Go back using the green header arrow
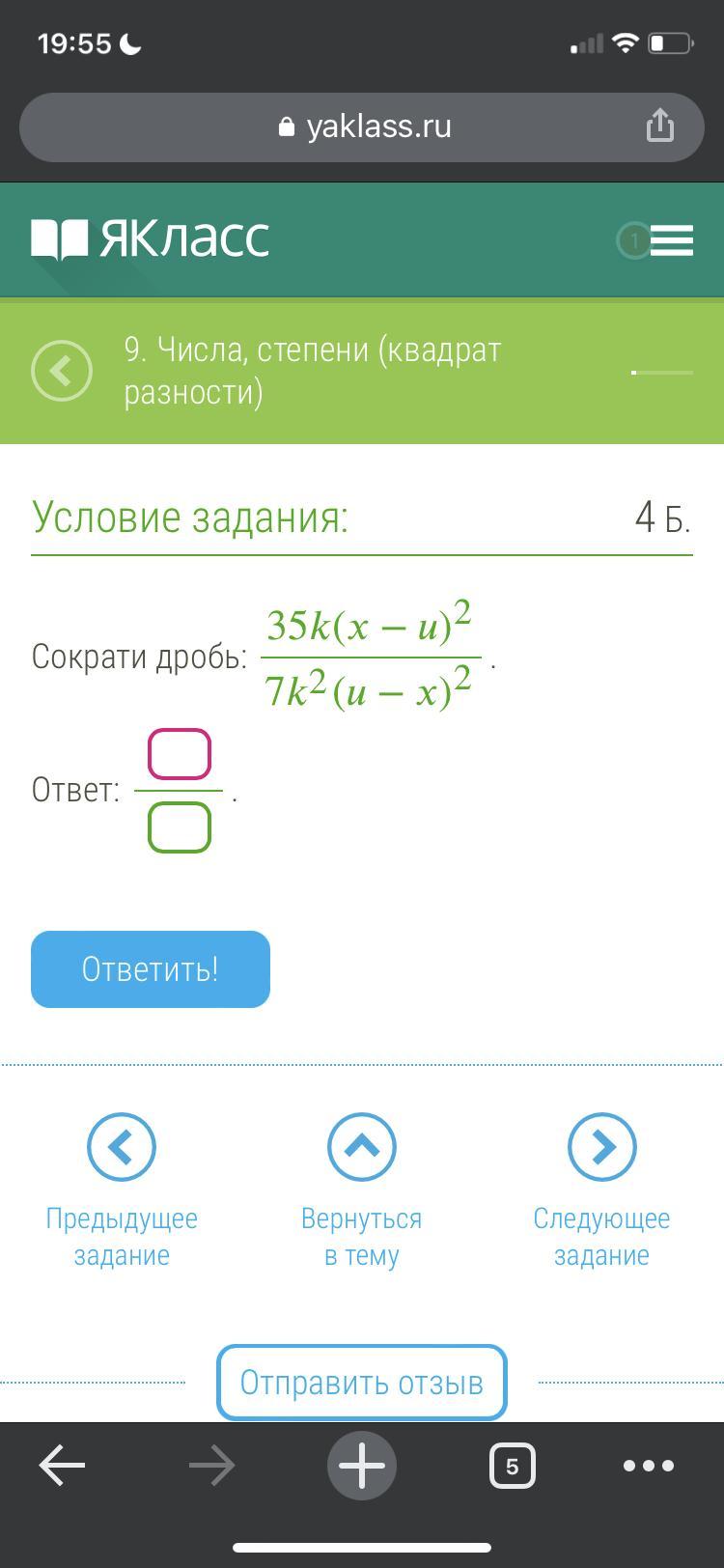Viewport: 724px width, 1568px height. click(62, 371)
